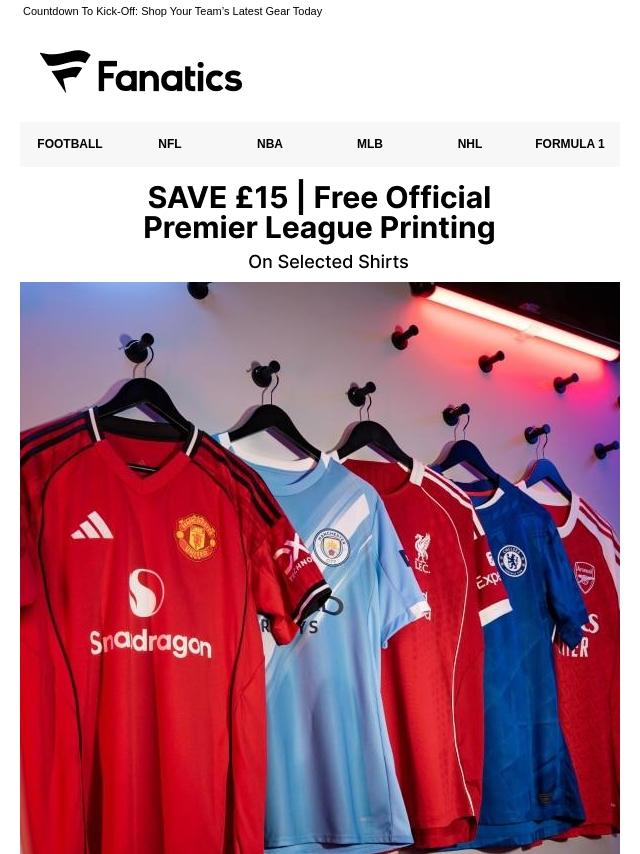Tap the Fanatics logo to visit the store

pyautogui.click(x=141, y=72)
